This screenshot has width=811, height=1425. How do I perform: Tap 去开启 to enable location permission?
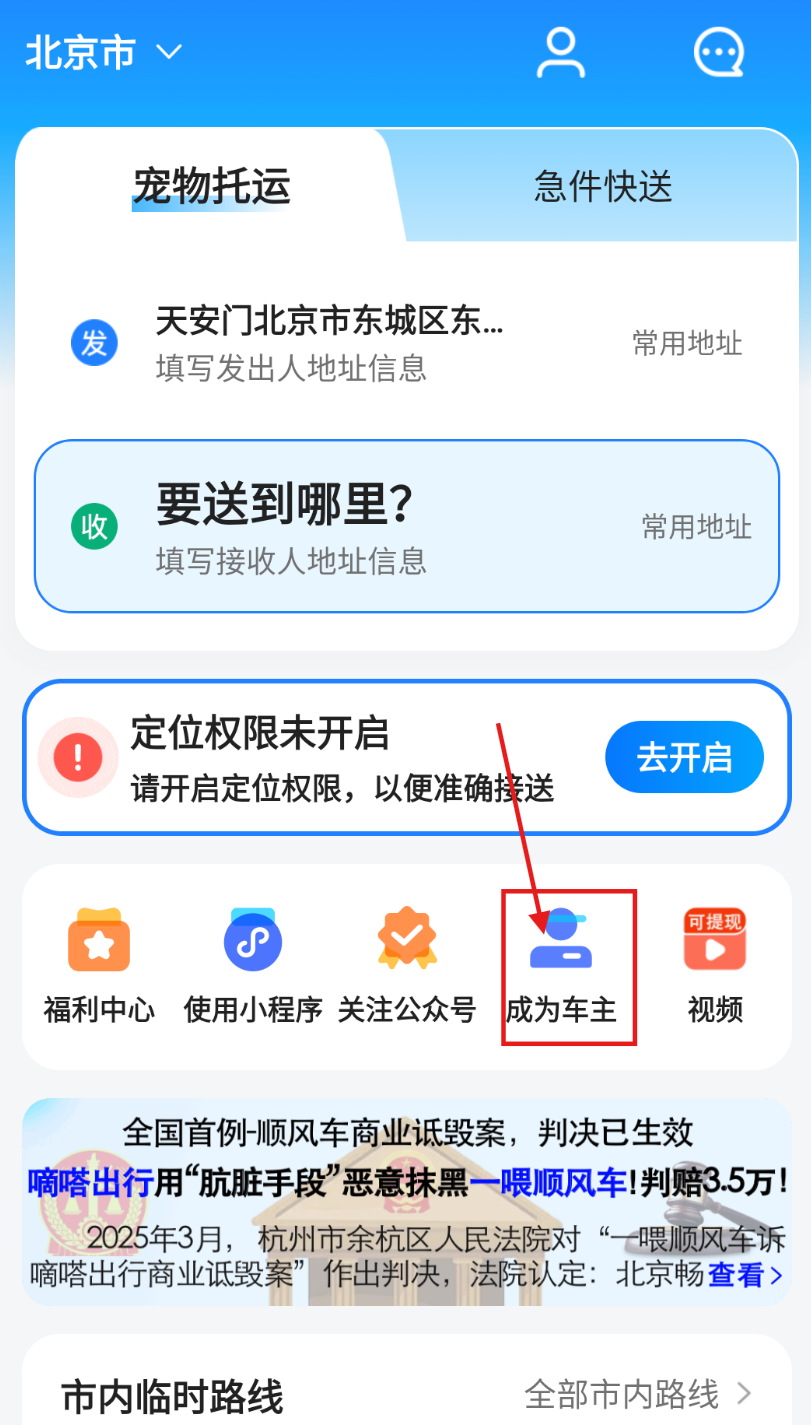click(684, 757)
